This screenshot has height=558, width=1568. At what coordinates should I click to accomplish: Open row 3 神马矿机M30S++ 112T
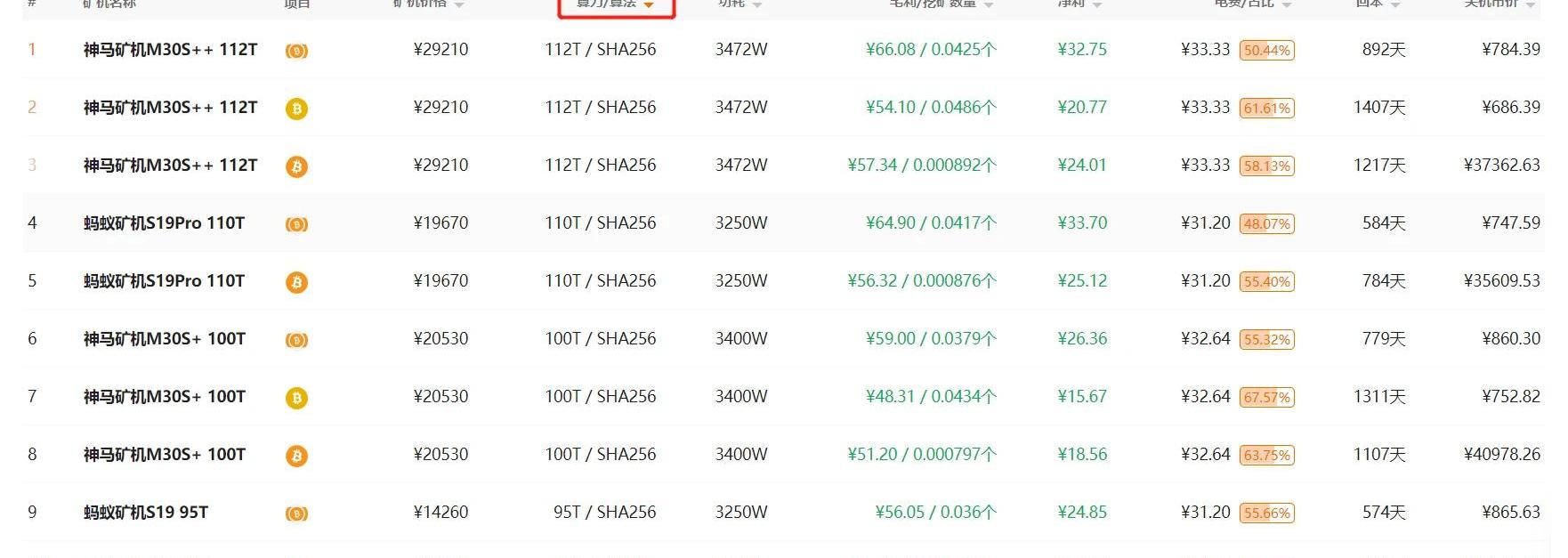(x=170, y=166)
